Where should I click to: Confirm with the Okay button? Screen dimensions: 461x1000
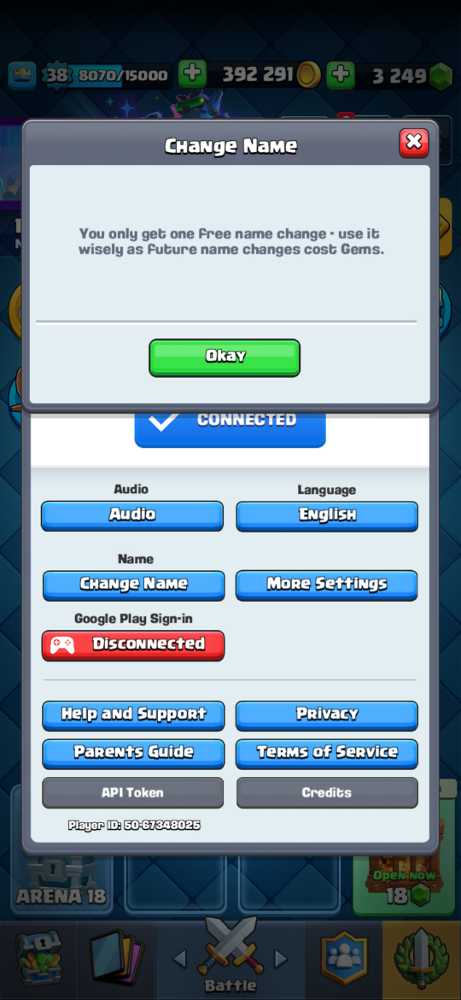pyautogui.click(x=224, y=357)
